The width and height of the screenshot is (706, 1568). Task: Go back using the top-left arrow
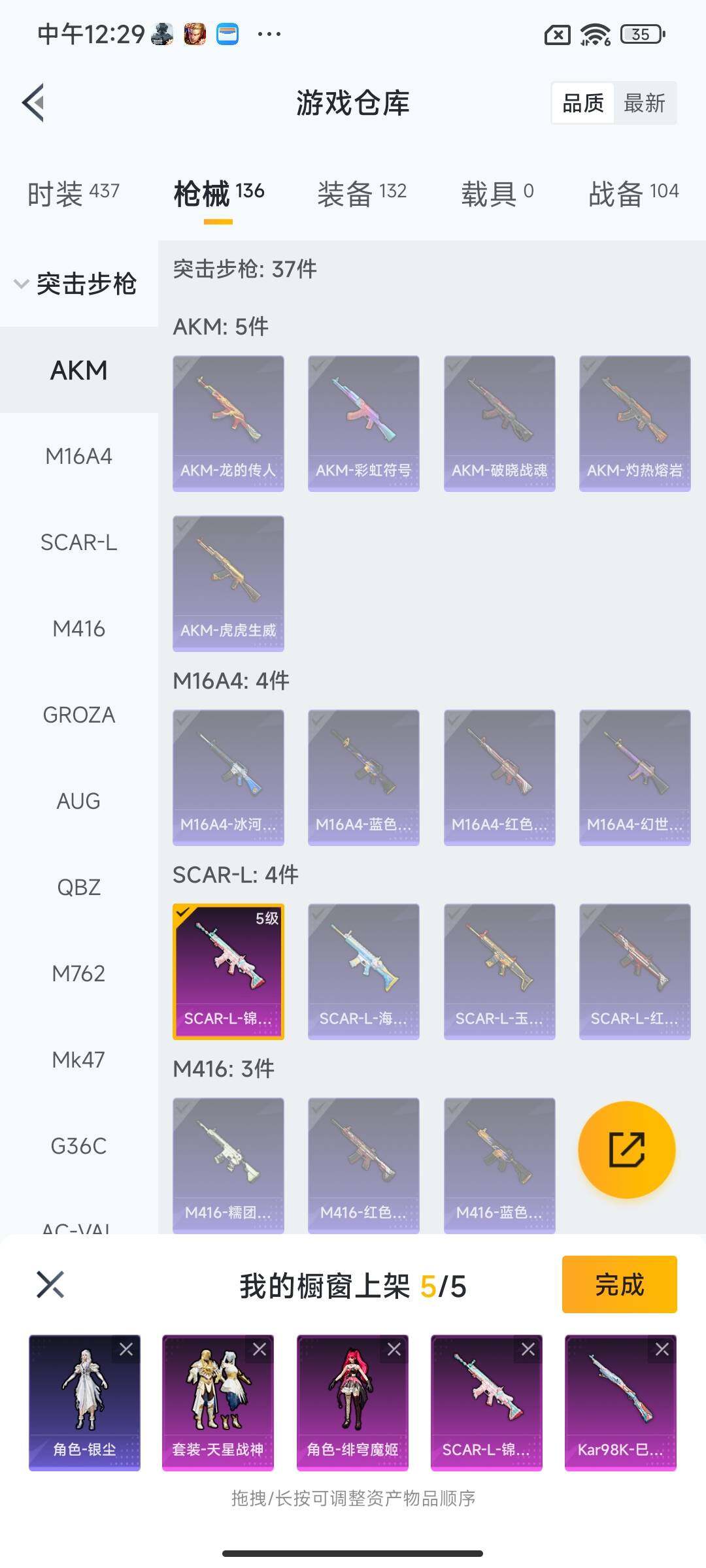[x=34, y=103]
